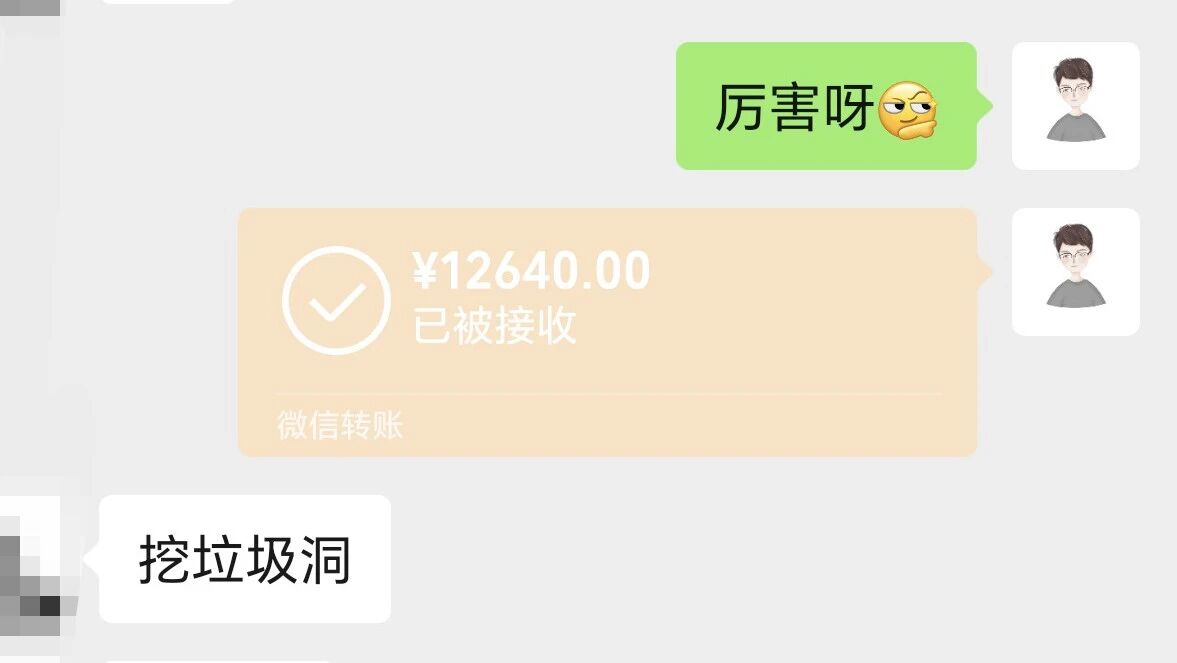Tap the avatar next to the transfer card

1075,272
